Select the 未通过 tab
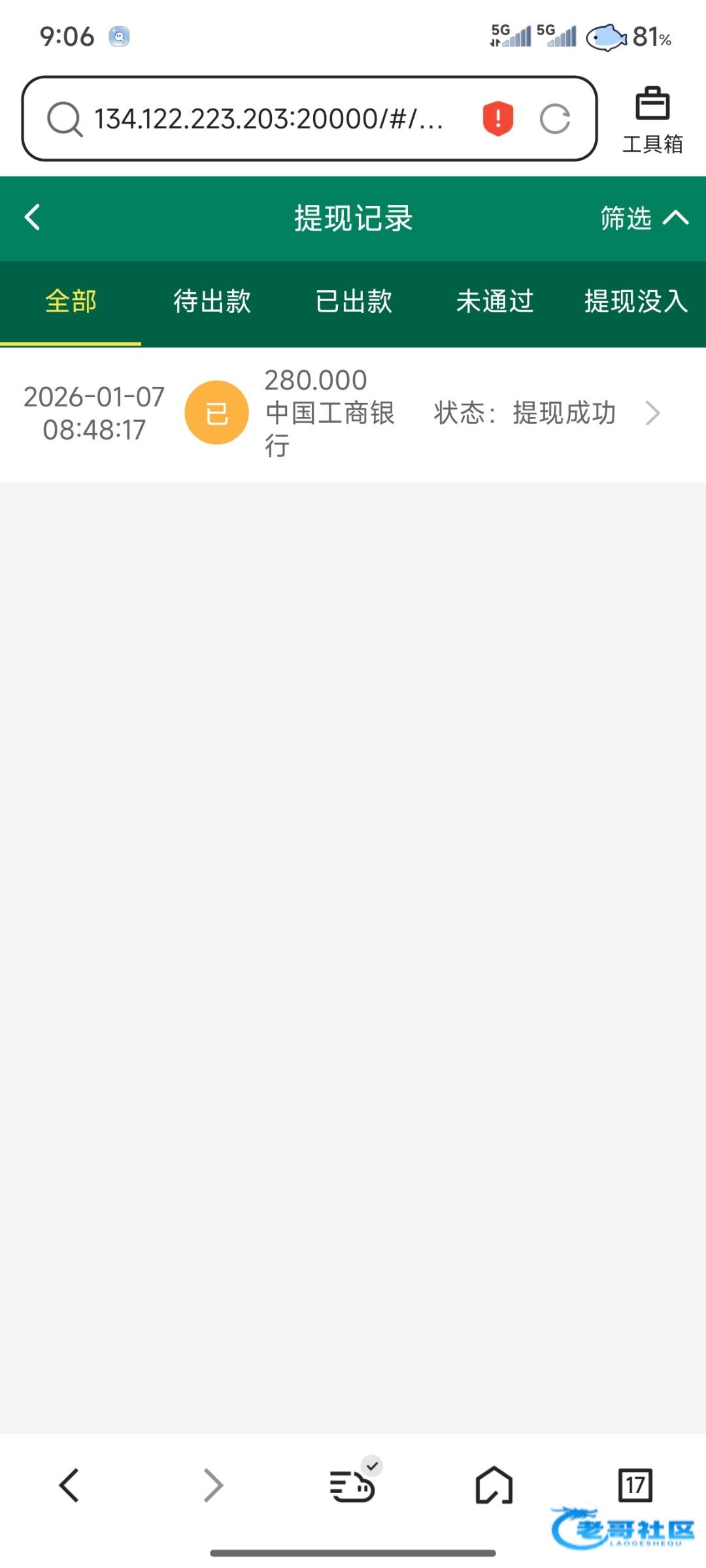The width and height of the screenshot is (706, 1568). click(495, 302)
